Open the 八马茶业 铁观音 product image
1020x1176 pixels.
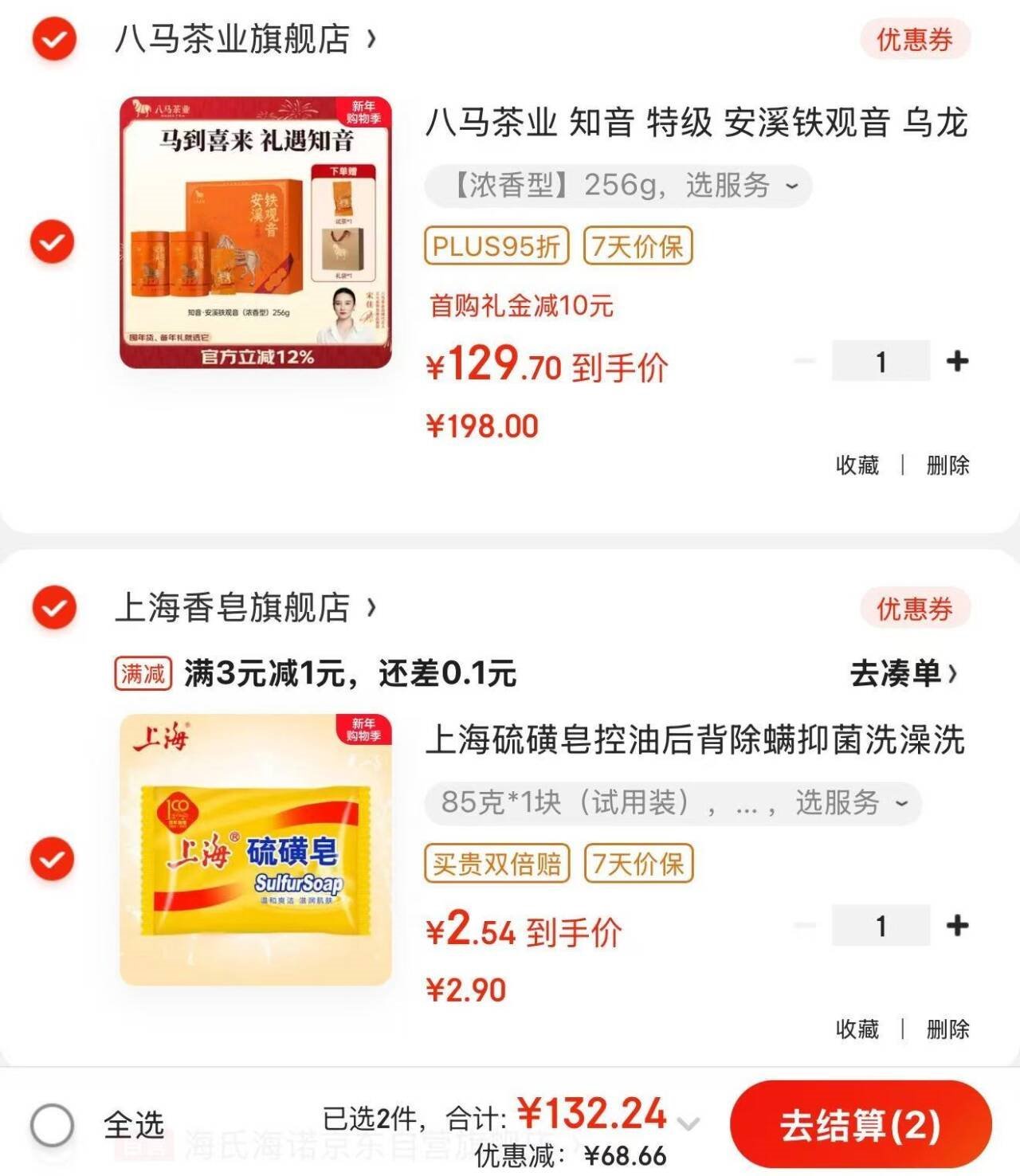[256, 233]
